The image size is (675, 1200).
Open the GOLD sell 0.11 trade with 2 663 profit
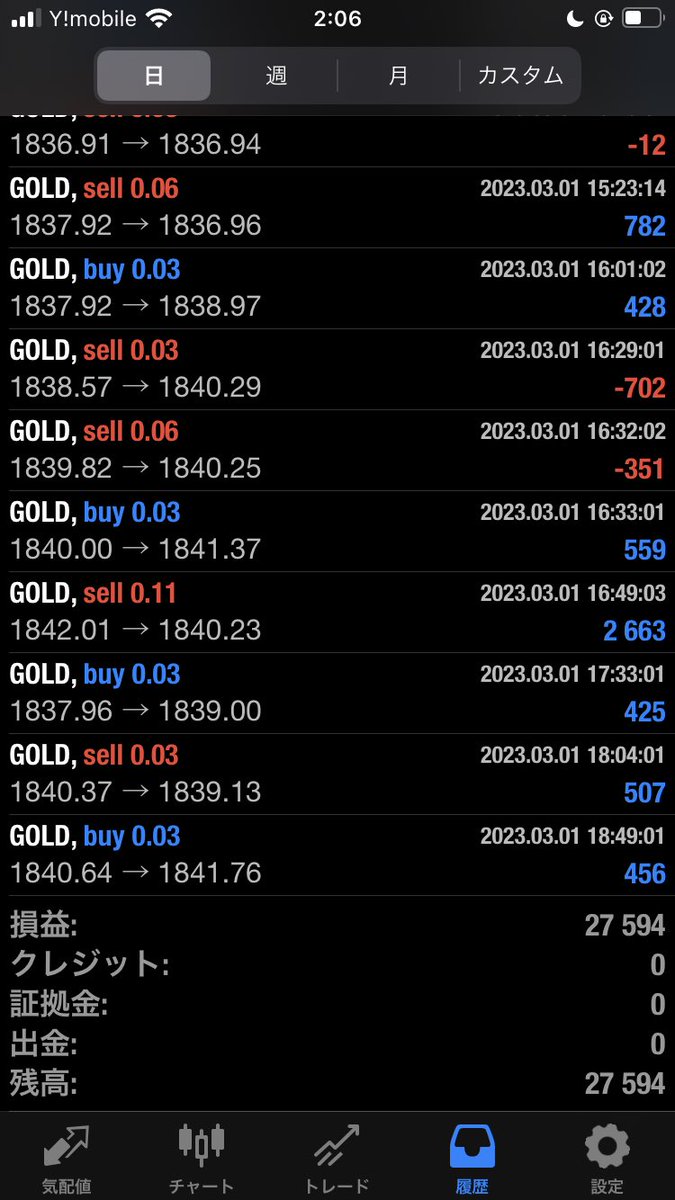[x=337, y=612]
